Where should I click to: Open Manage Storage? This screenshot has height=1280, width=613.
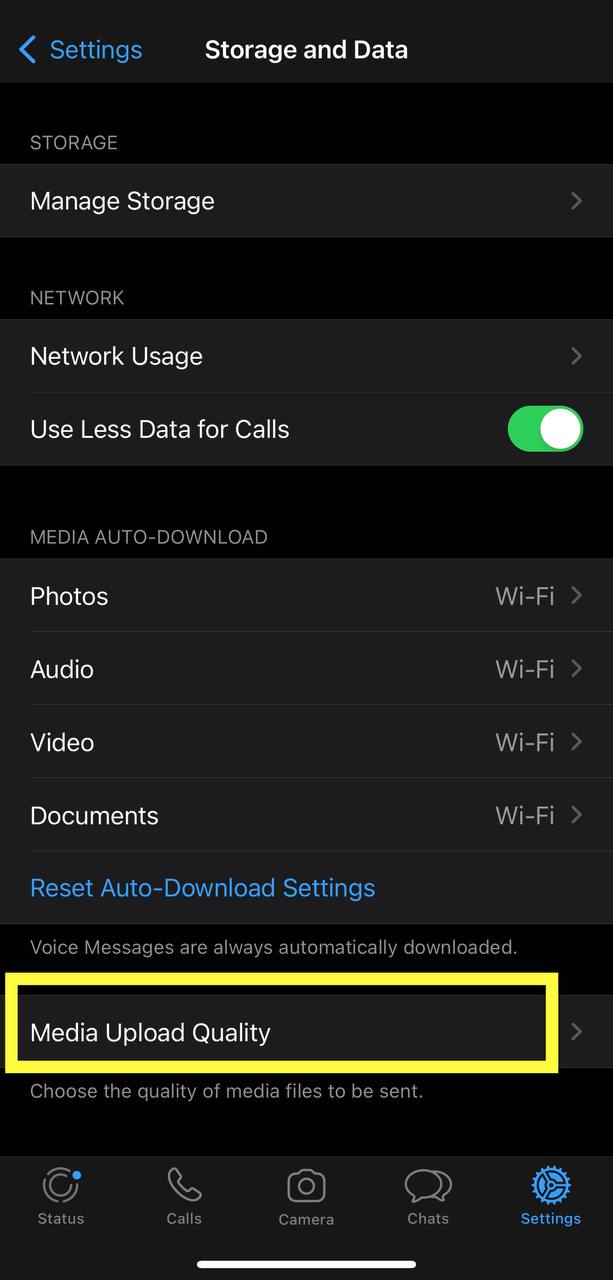point(306,201)
